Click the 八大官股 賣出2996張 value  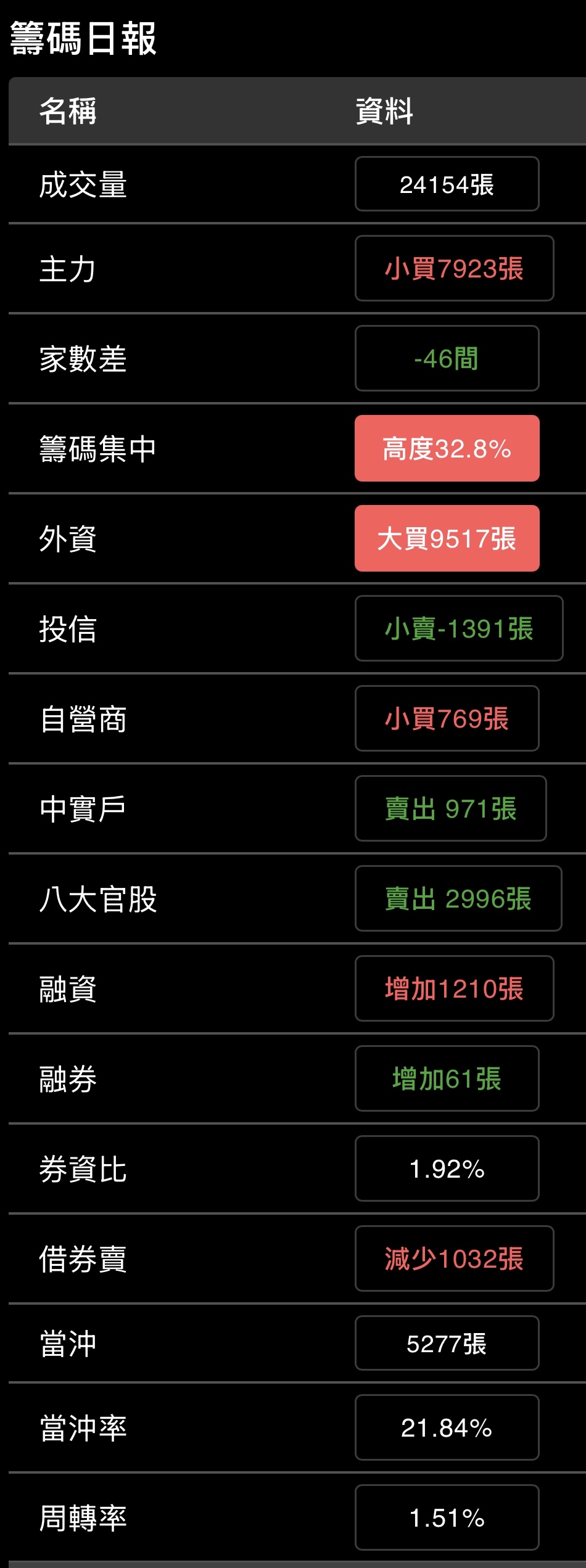point(458,899)
